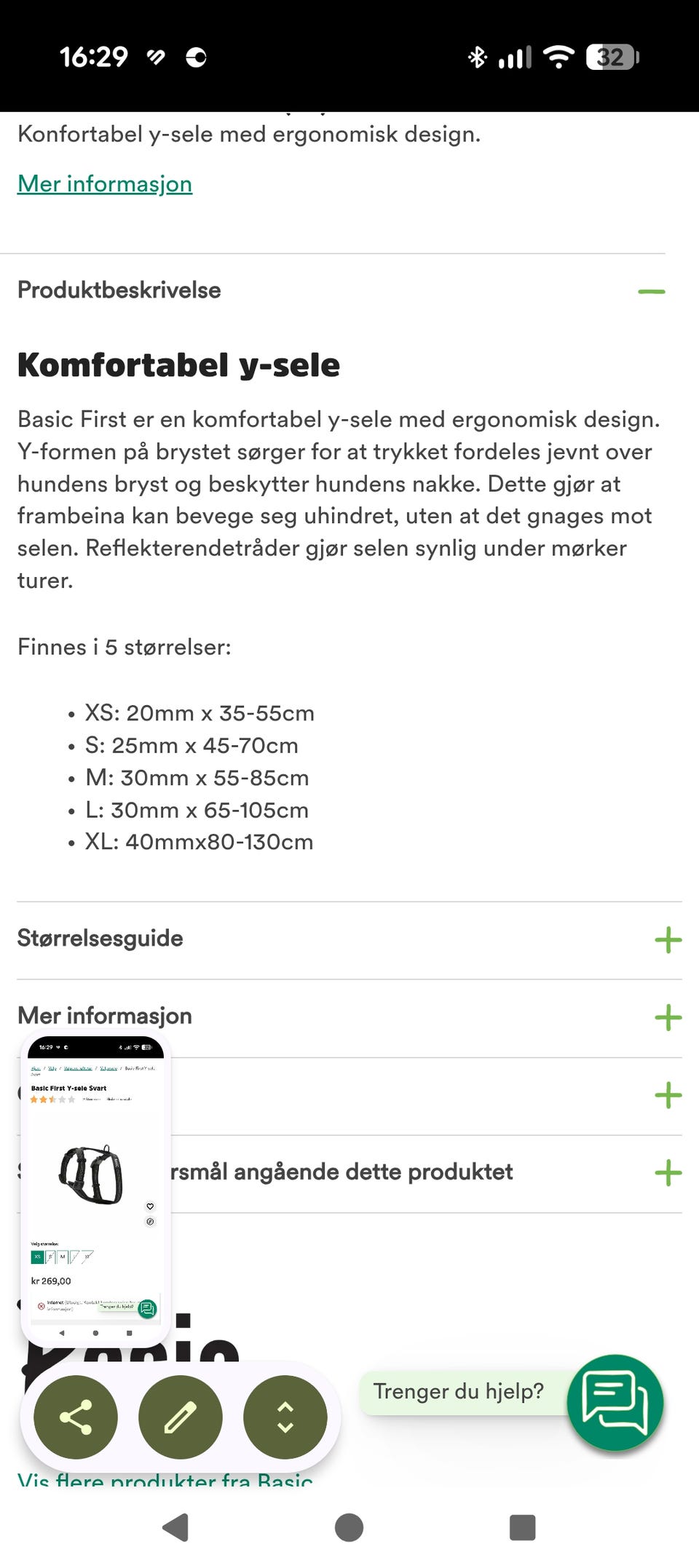Tap the share icon on the product preview
699x1568 pixels.
[x=150, y=1222]
